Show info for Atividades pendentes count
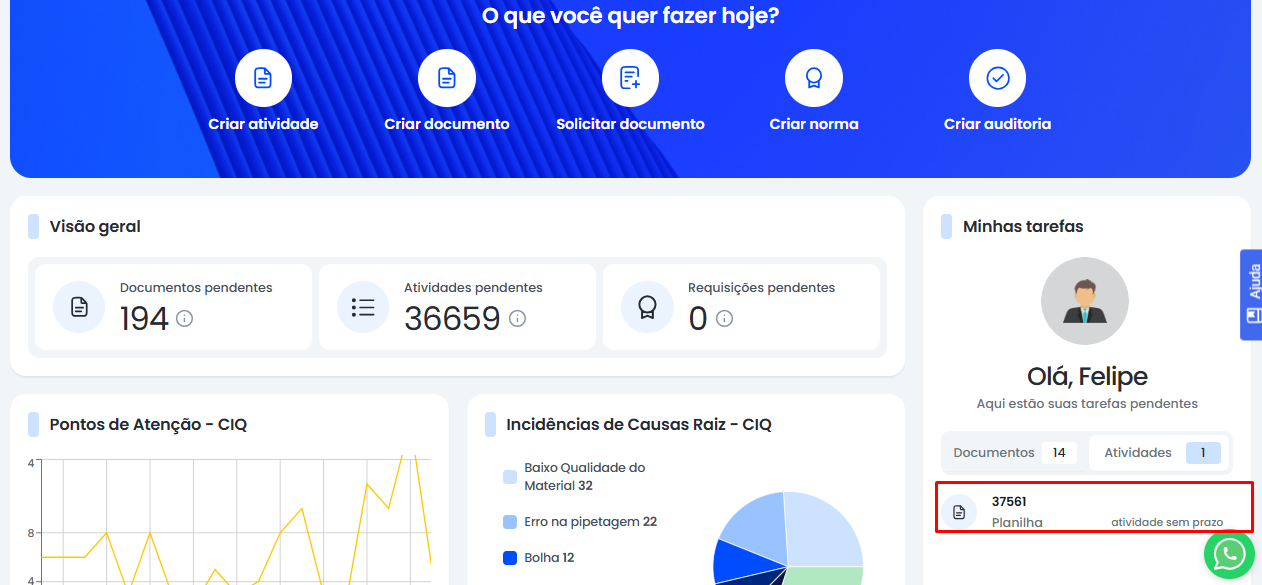 (517, 319)
